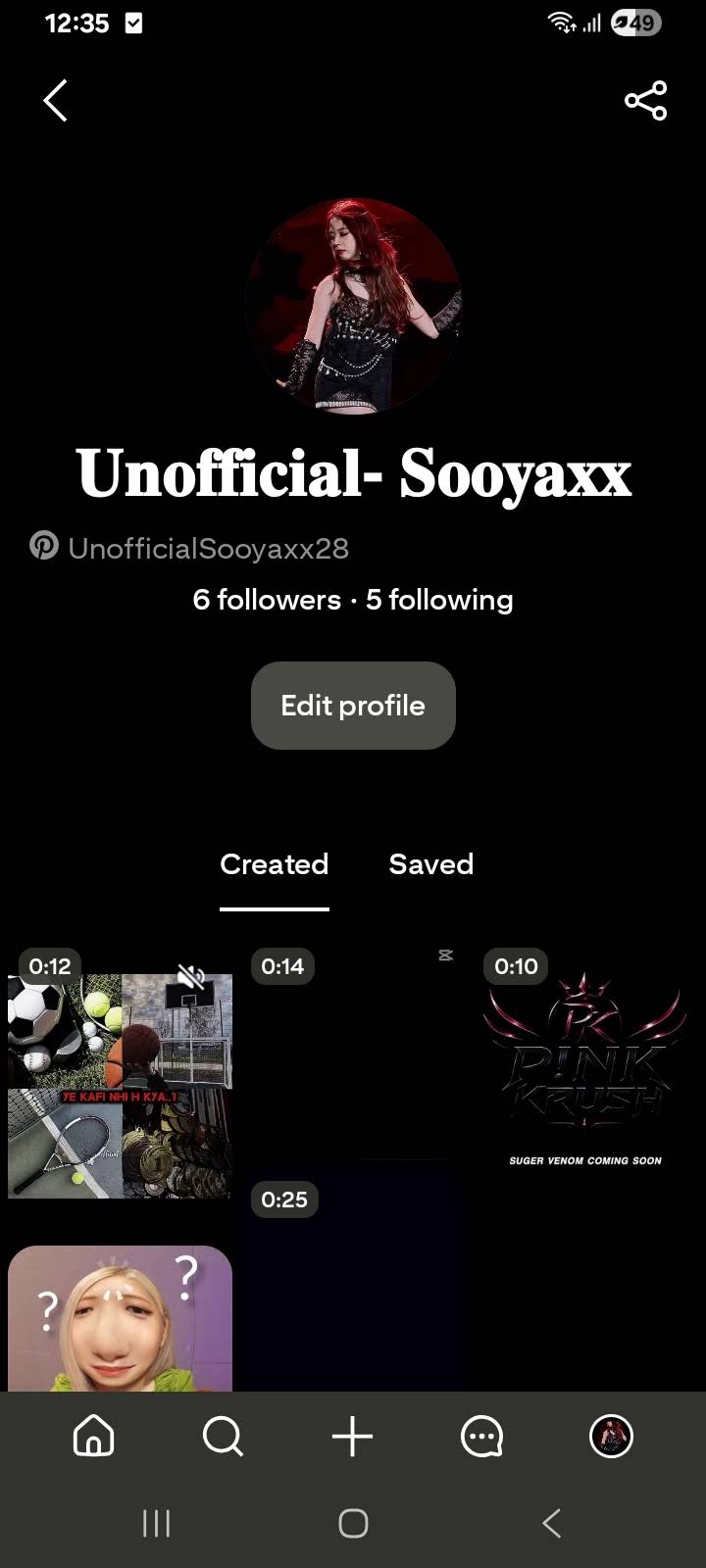View the 6 followers list
Screen dimensions: 706x1568
[x=267, y=600]
